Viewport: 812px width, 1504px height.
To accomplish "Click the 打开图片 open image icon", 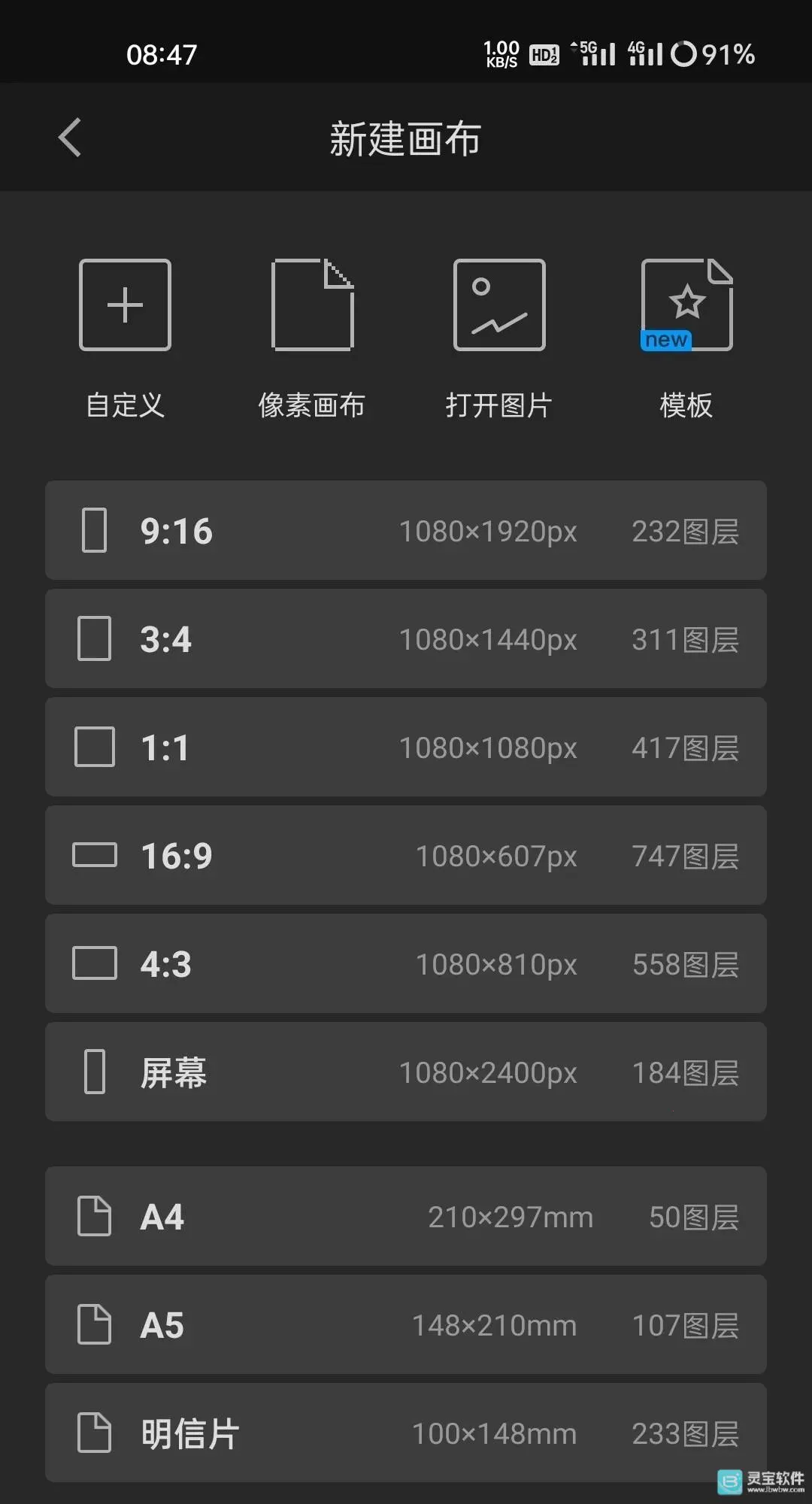I will pyautogui.click(x=498, y=305).
